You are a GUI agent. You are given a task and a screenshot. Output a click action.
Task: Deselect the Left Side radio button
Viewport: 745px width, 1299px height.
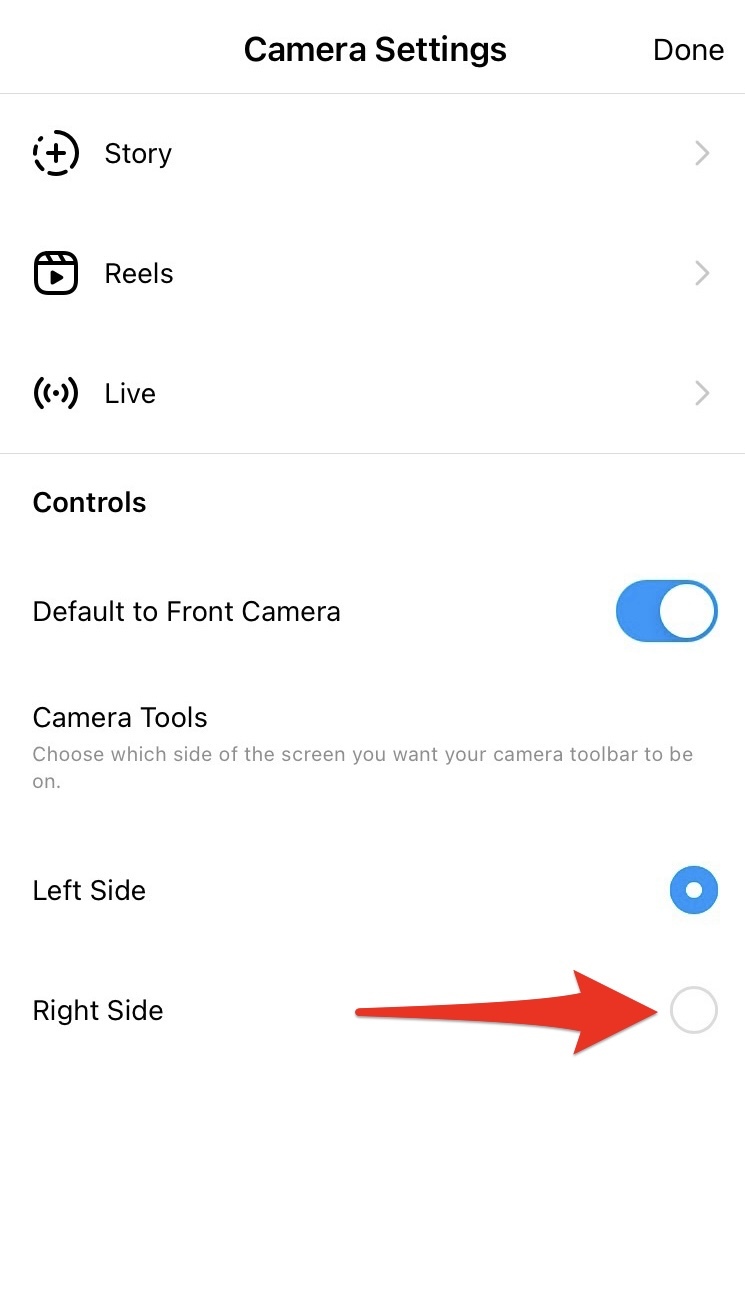coord(694,890)
